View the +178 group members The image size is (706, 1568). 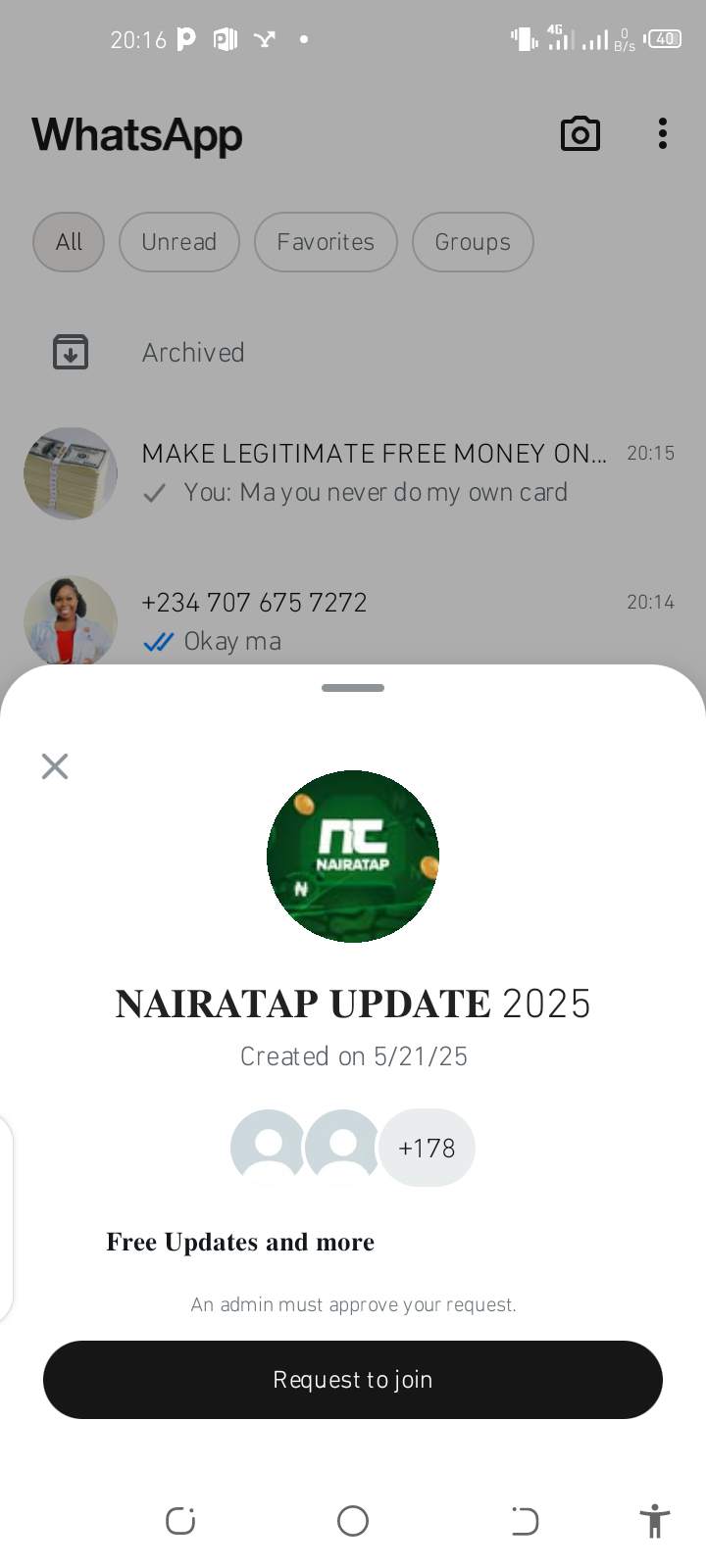[427, 1148]
